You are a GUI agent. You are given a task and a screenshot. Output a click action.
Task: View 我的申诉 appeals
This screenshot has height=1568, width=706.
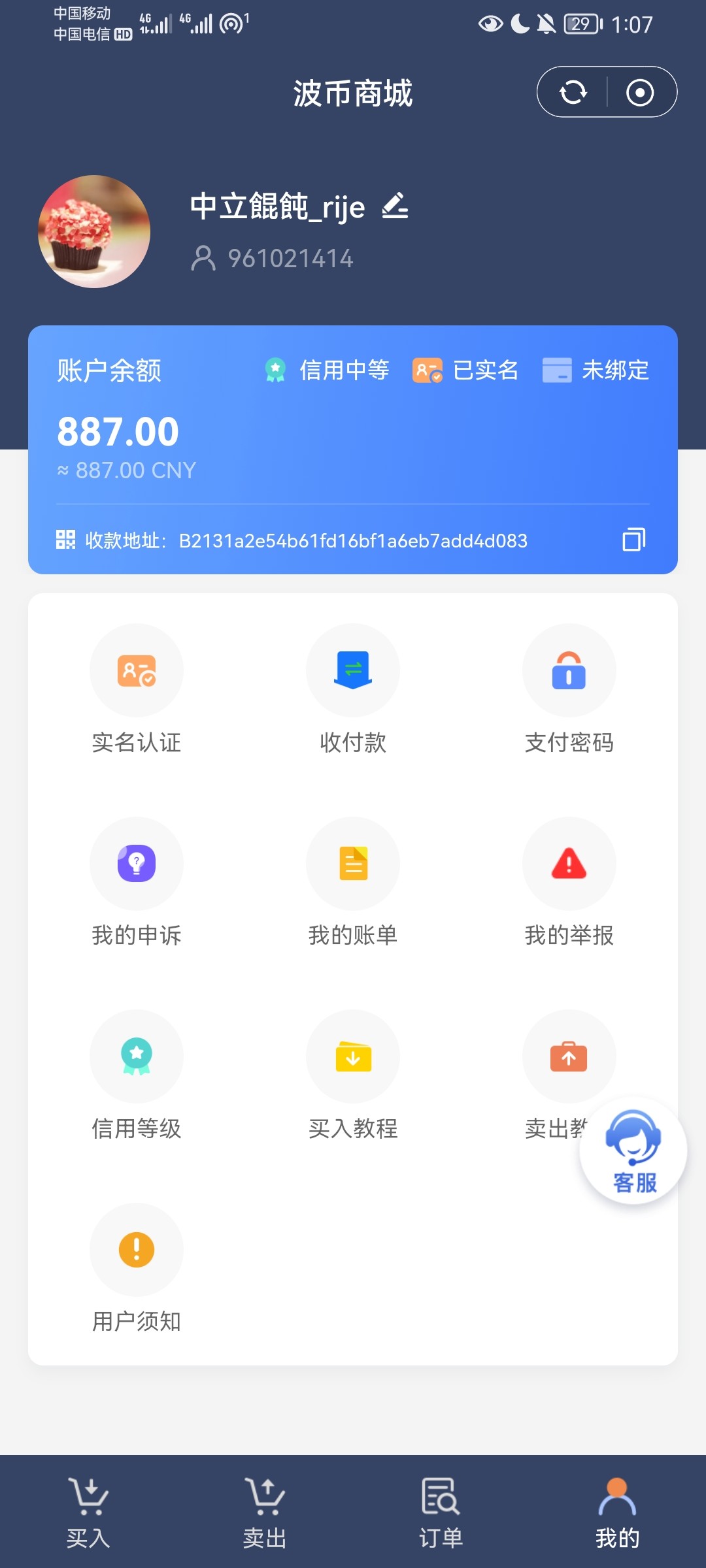137,864
